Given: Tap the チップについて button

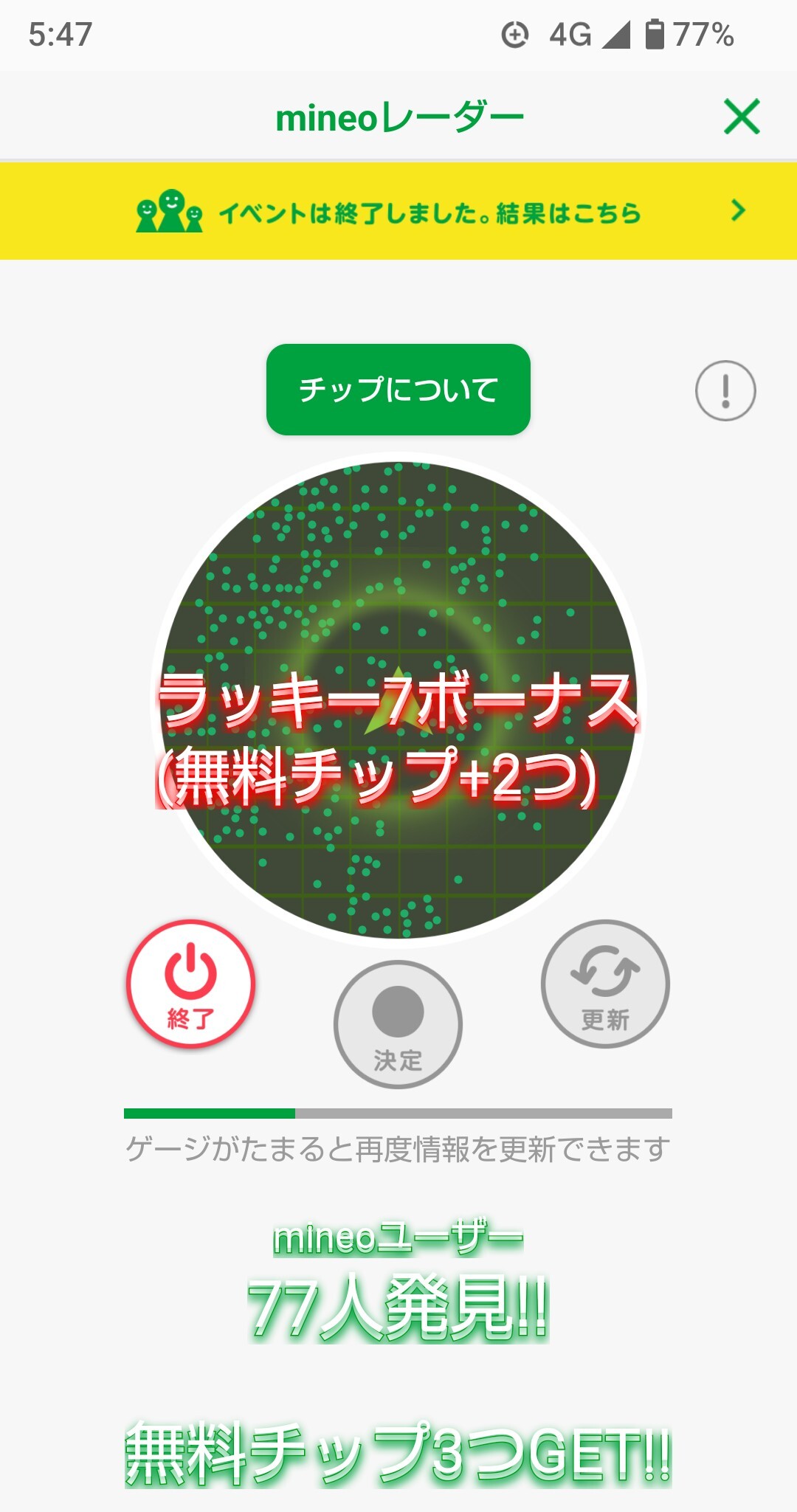Looking at the screenshot, I should point(398,390).
